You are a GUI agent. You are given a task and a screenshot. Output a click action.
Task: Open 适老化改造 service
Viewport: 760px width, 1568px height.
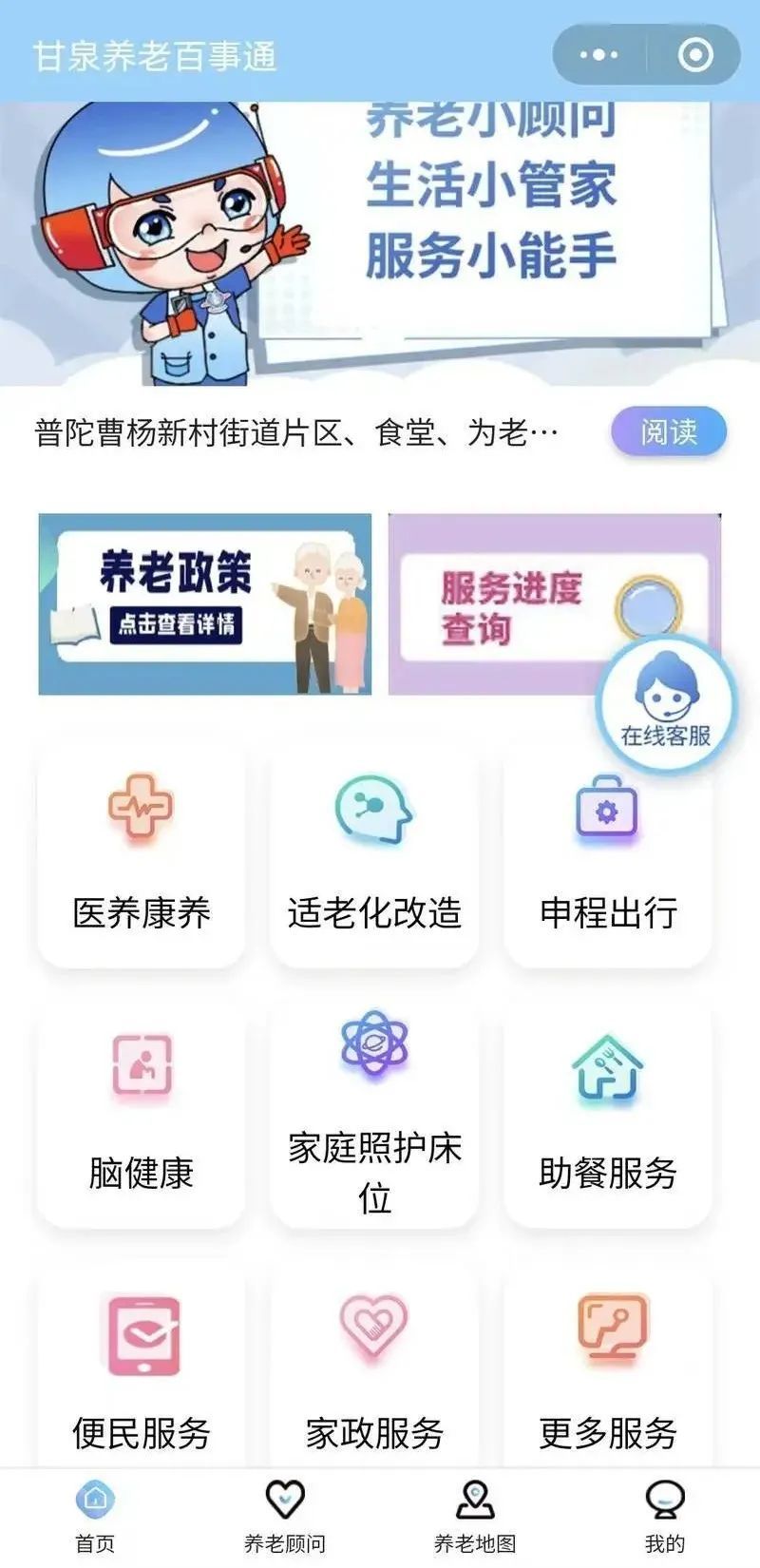374,855
